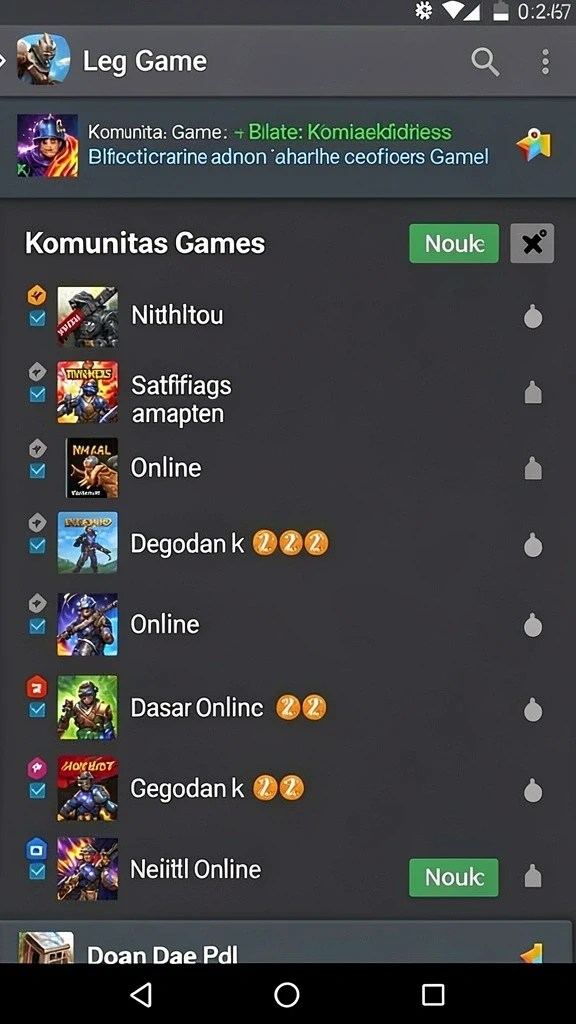Screen dimensions: 576x1024
Task: Open the Nithltou game row
Action: tap(288, 317)
